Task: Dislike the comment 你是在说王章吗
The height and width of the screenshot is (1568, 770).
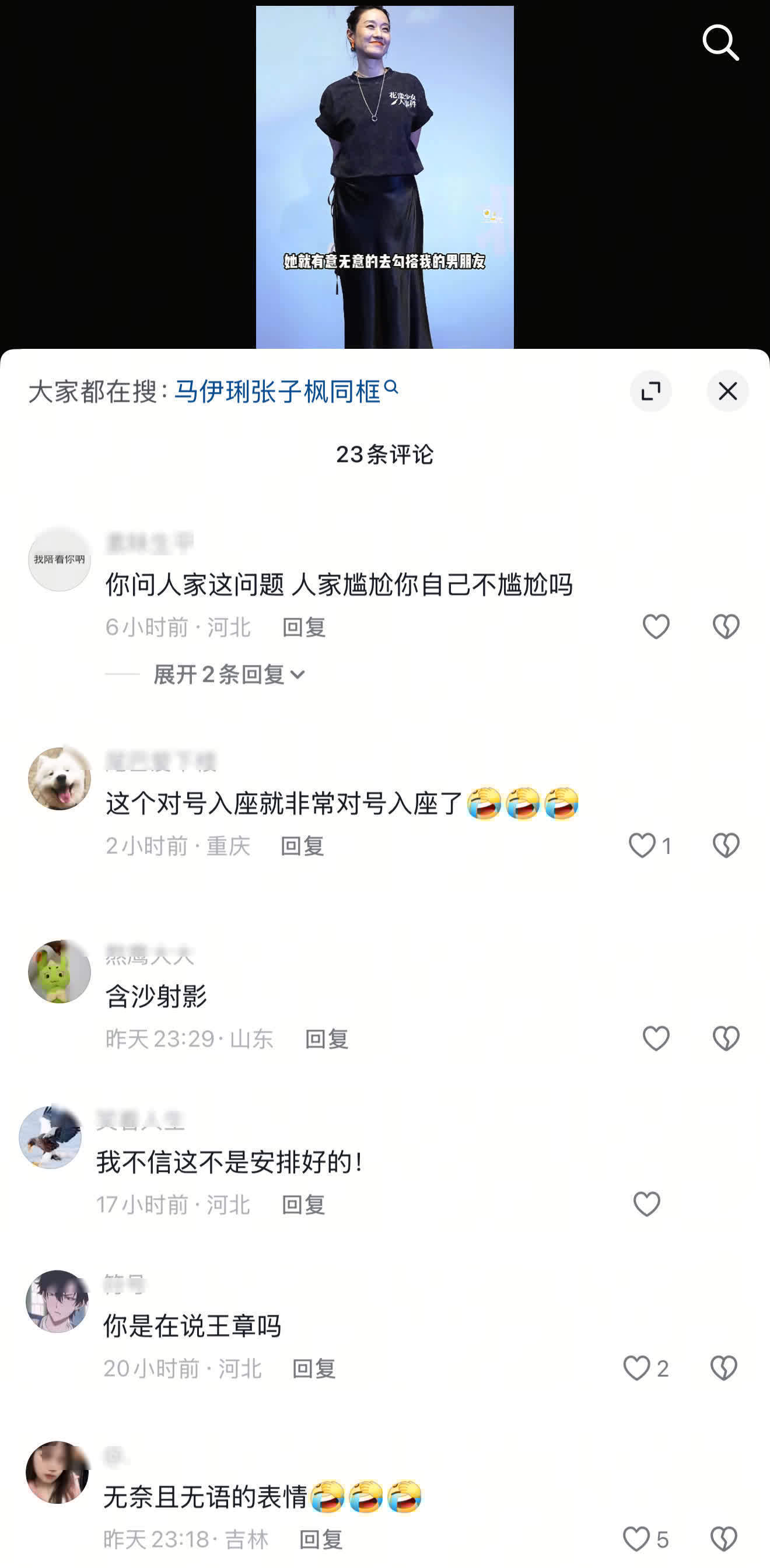Action: tap(723, 1368)
